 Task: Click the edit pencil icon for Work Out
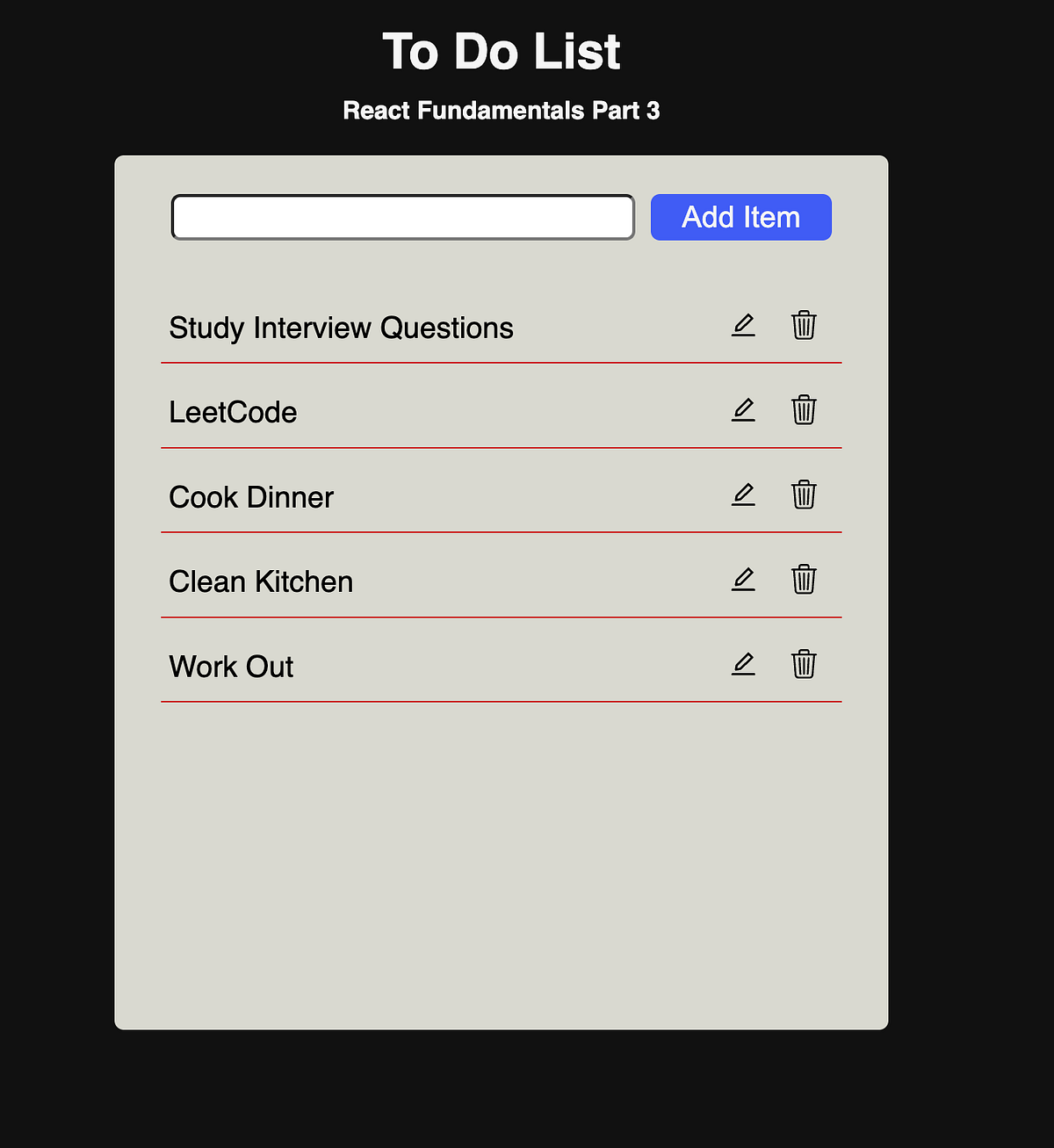(743, 665)
